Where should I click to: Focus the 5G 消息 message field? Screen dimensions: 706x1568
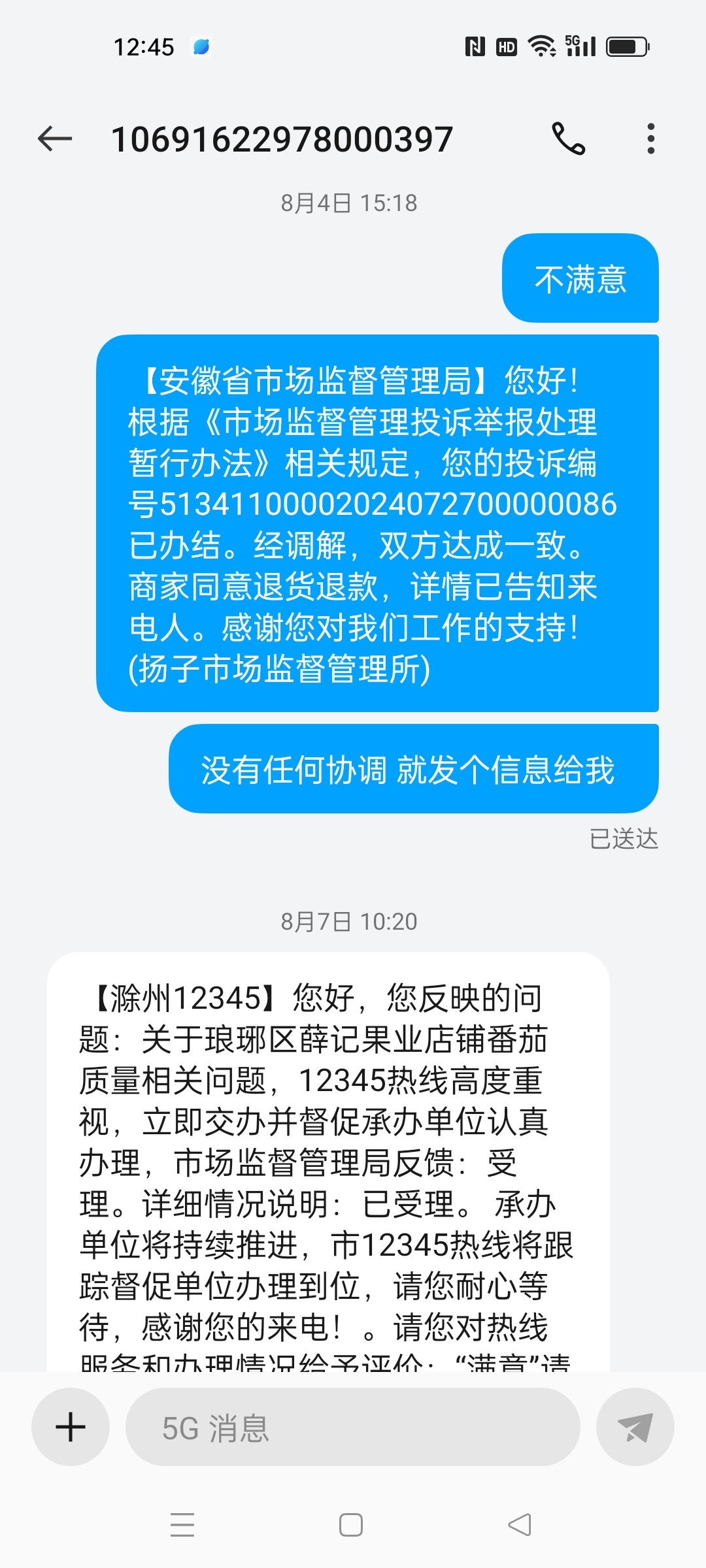point(353,1428)
